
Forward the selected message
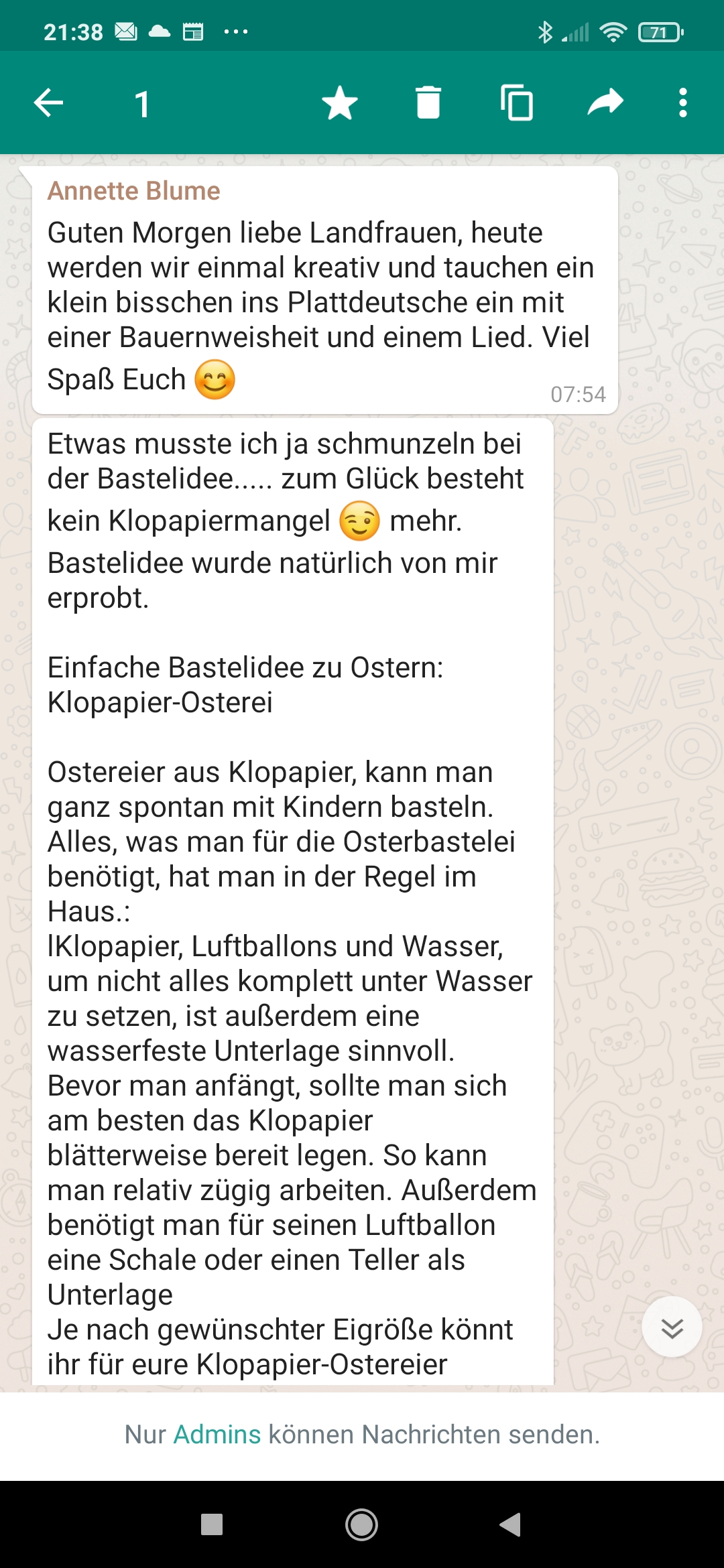click(x=605, y=103)
